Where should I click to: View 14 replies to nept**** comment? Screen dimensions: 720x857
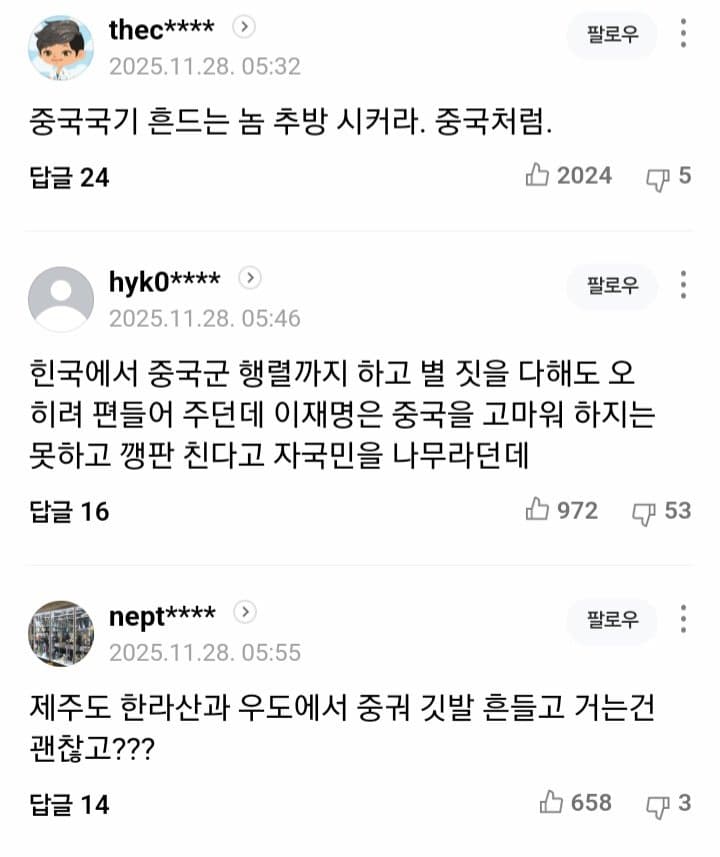click(69, 804)
